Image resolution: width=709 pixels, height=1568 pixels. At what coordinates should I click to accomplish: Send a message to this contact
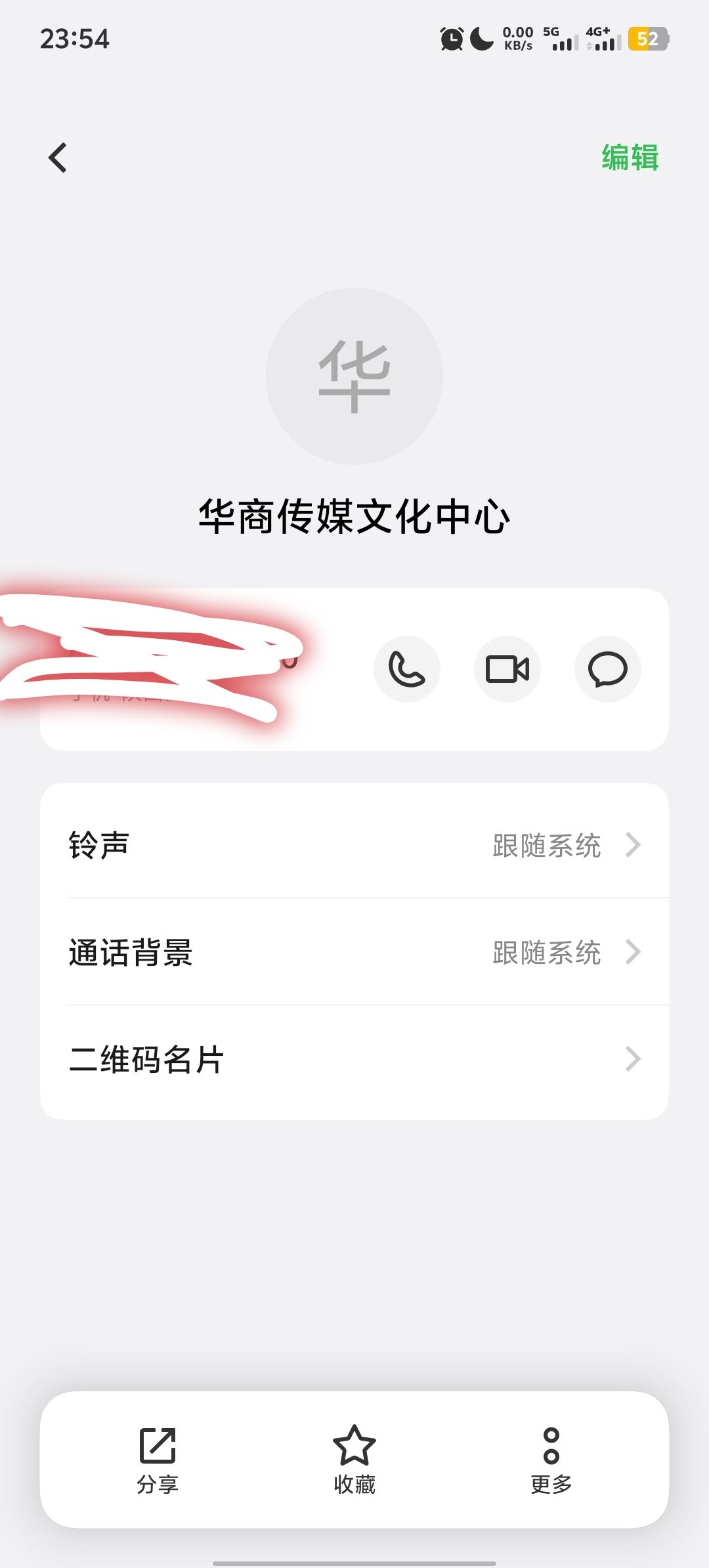pyautogui.click(x=608, y=669)
